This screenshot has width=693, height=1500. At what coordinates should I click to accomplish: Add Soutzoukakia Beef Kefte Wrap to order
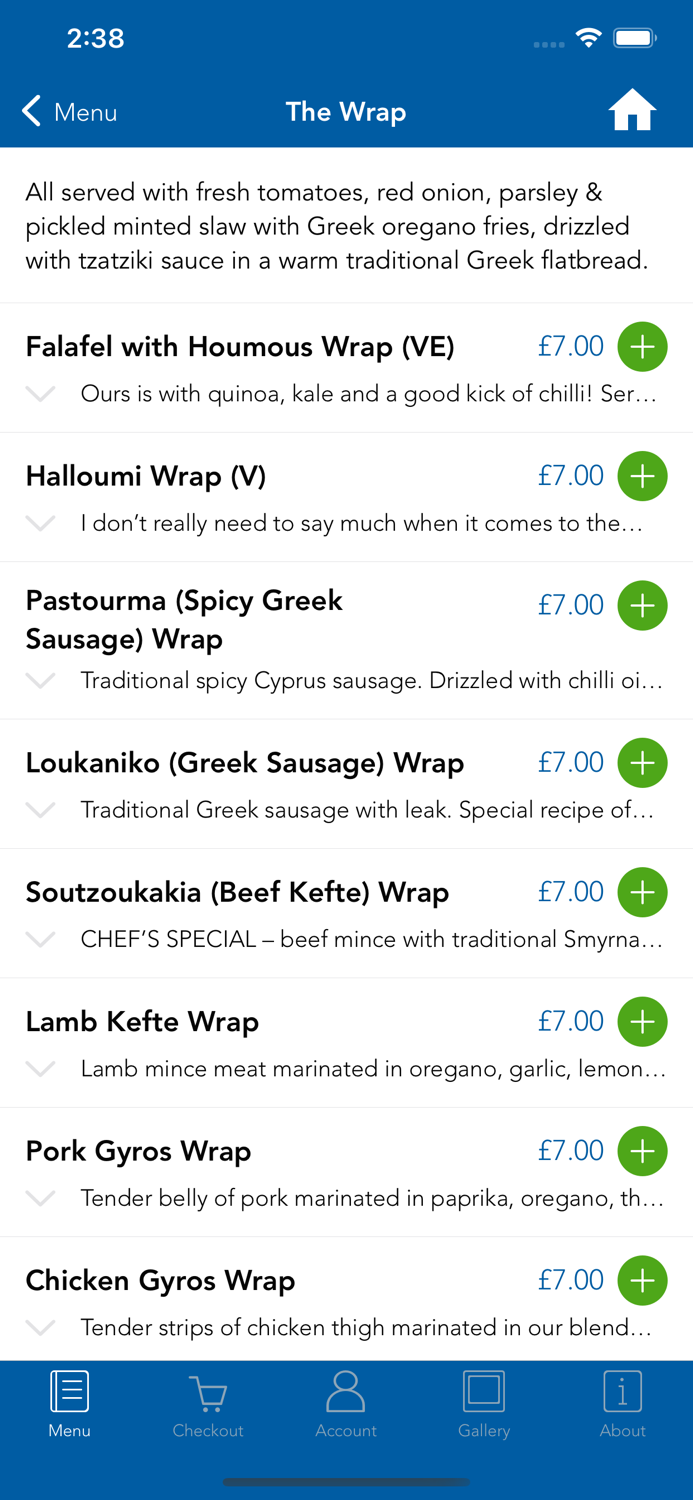[x=642, y=892]
